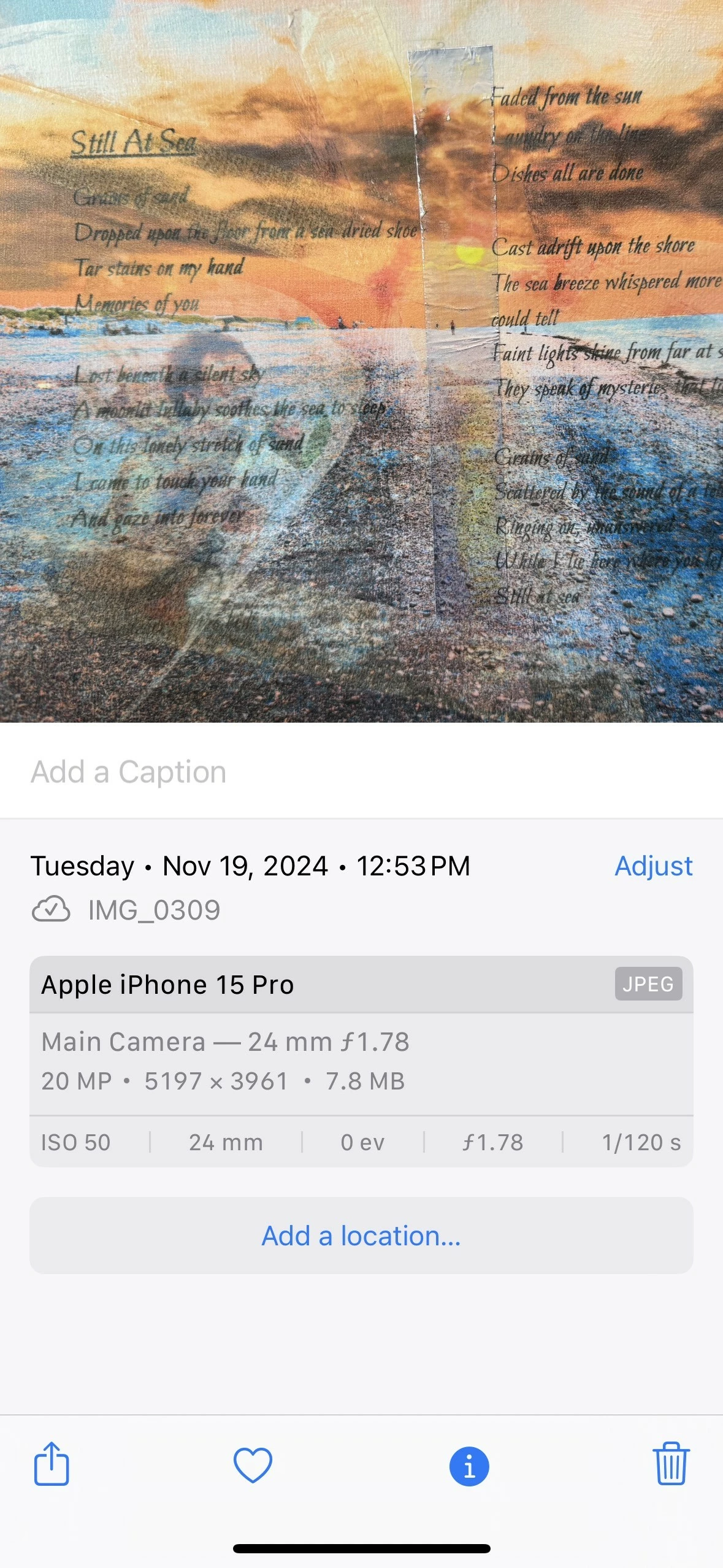Open the Still At Sea photo fullscreen
This screenshot has height=1568, width=723.
point(361,361)
